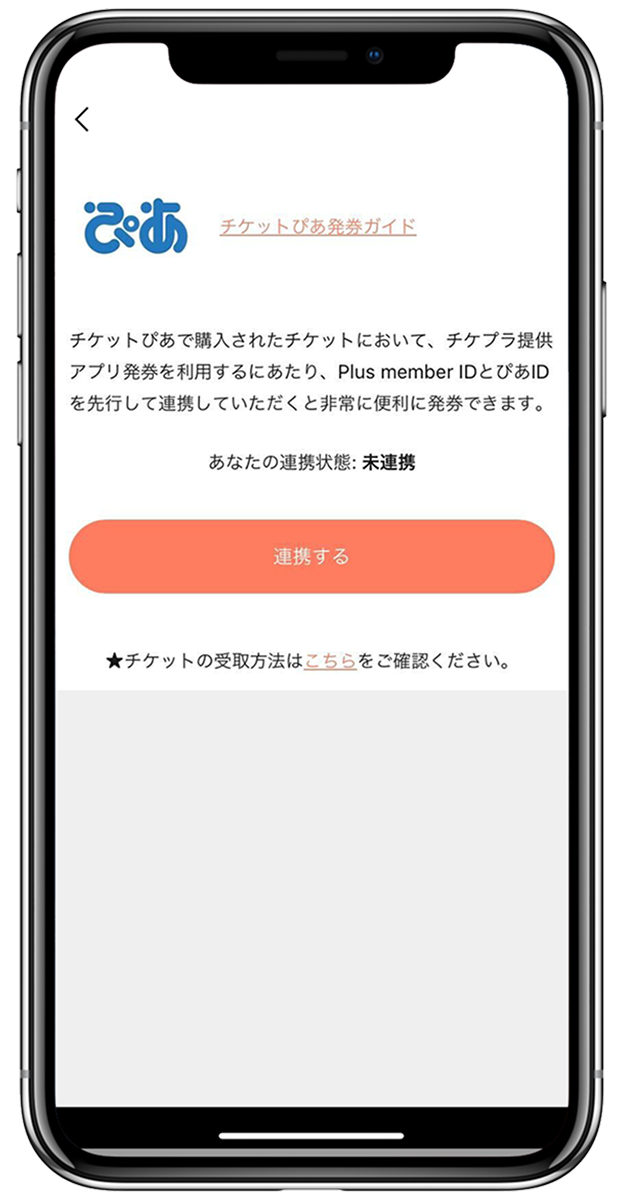Open the チケットぴあ発券ガイド link
Image resolution: width=624 pixels, height=1200 pixels.
[318, 226]
